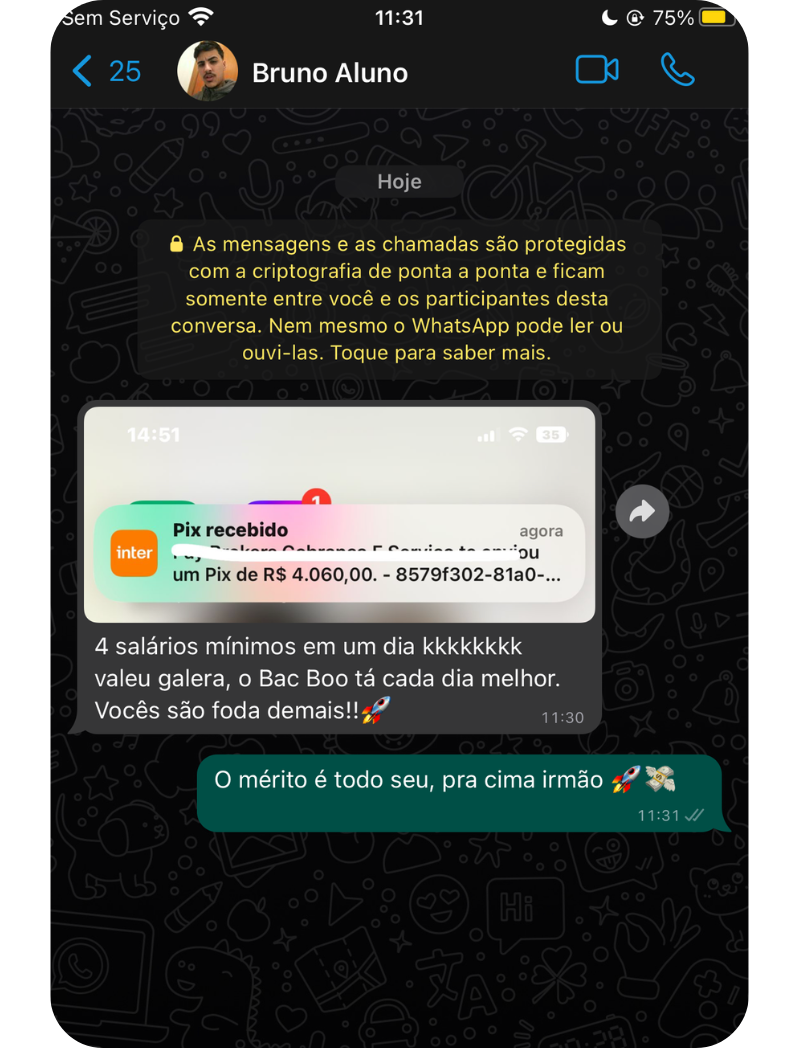Start a video call with Bruno Aluno
Image resolution: width=799 pixels, height=1048 pixels.
pyautogui.click(x=597, y=70)
